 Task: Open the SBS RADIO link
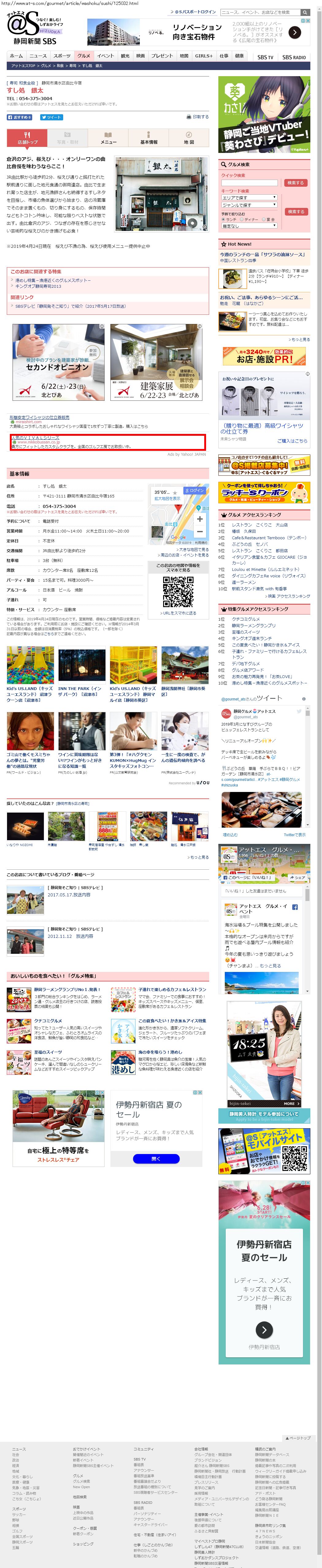coord(294,57)
